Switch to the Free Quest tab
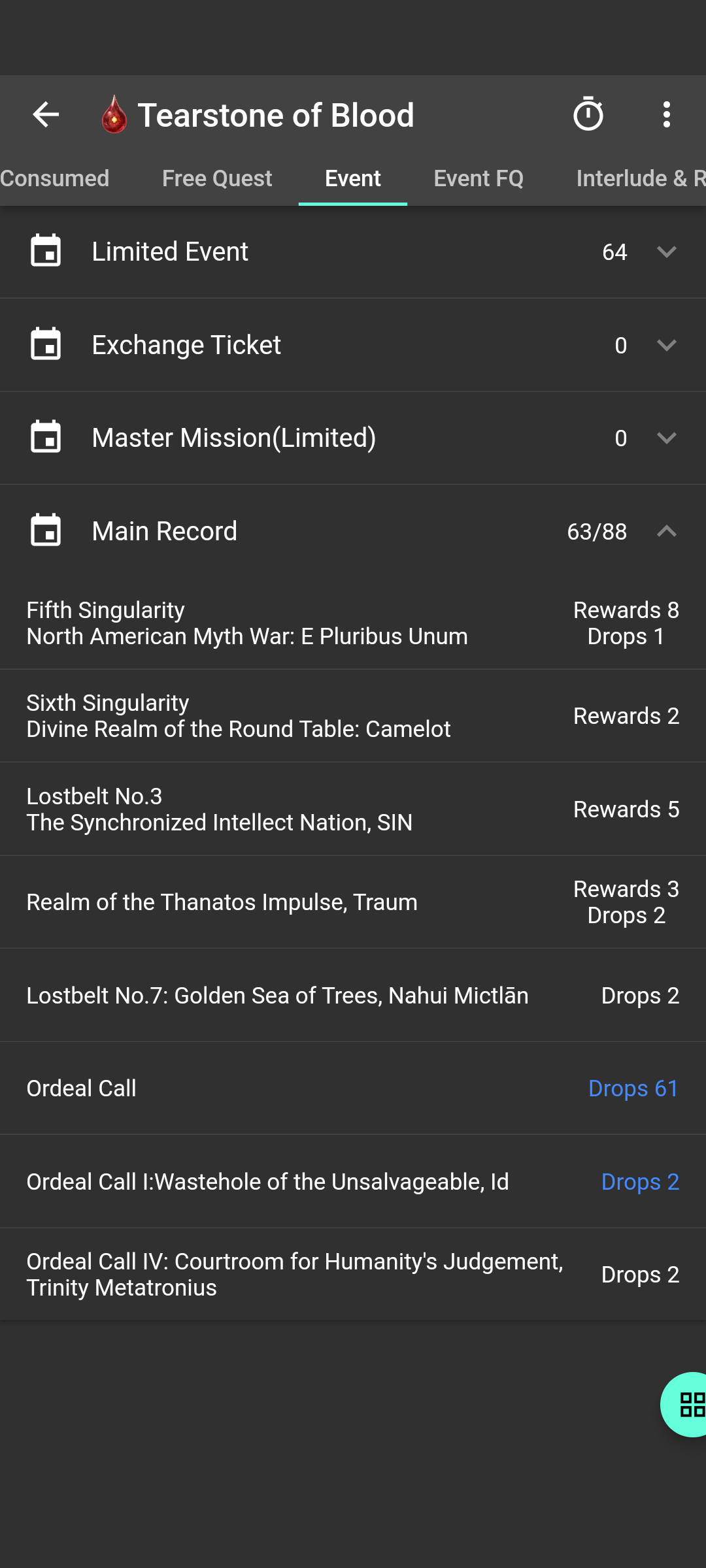The height and width of the screenshot is (1568, 706). (x=217, y=178)
